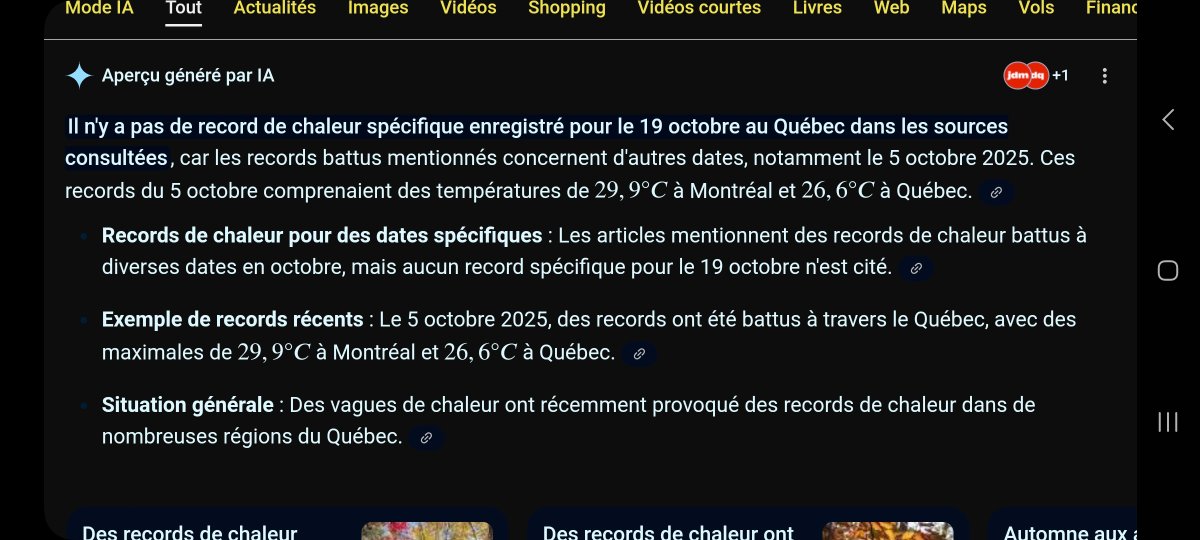
Task: Open the Maps tab
Action: point(963,8)
